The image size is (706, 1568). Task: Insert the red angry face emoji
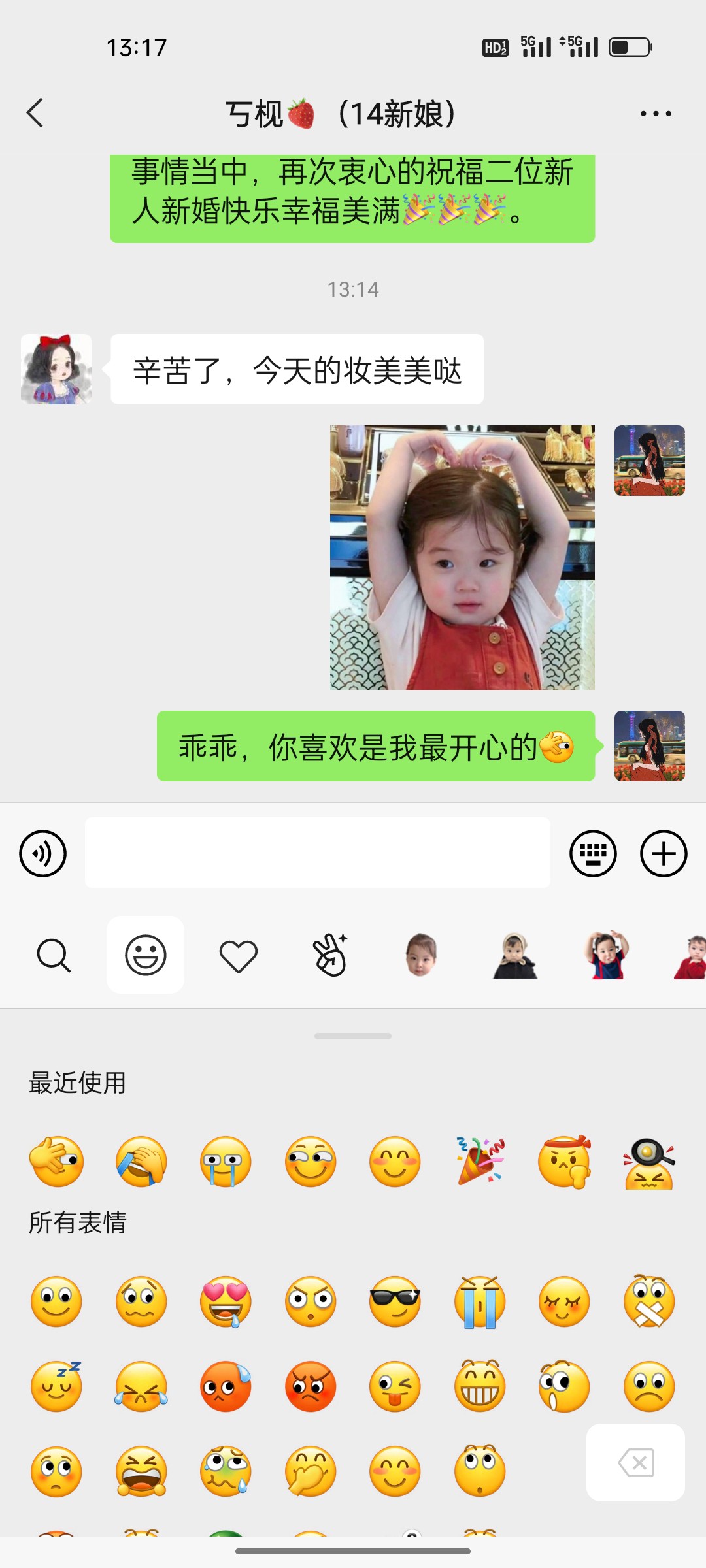tap(311, 1386)
